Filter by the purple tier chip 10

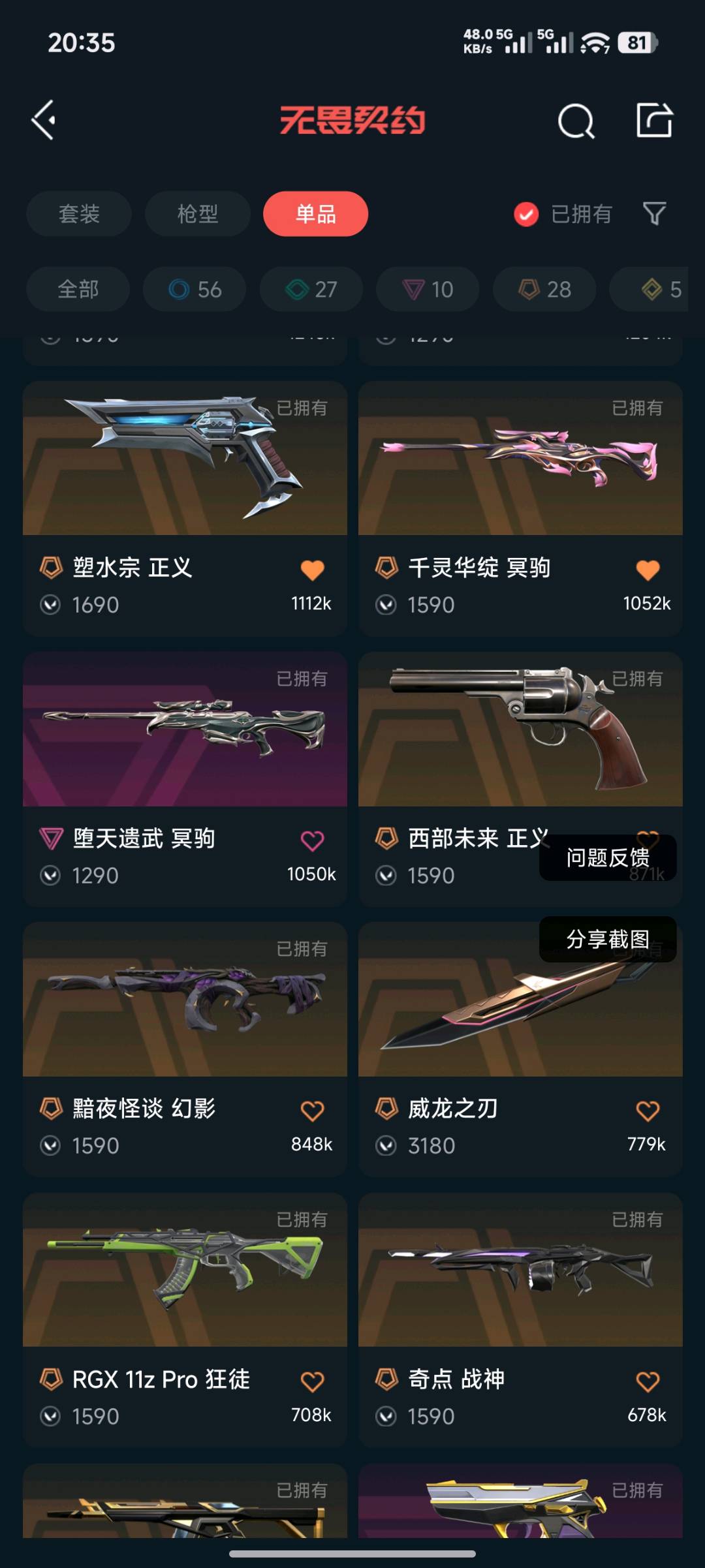point(428,289)
